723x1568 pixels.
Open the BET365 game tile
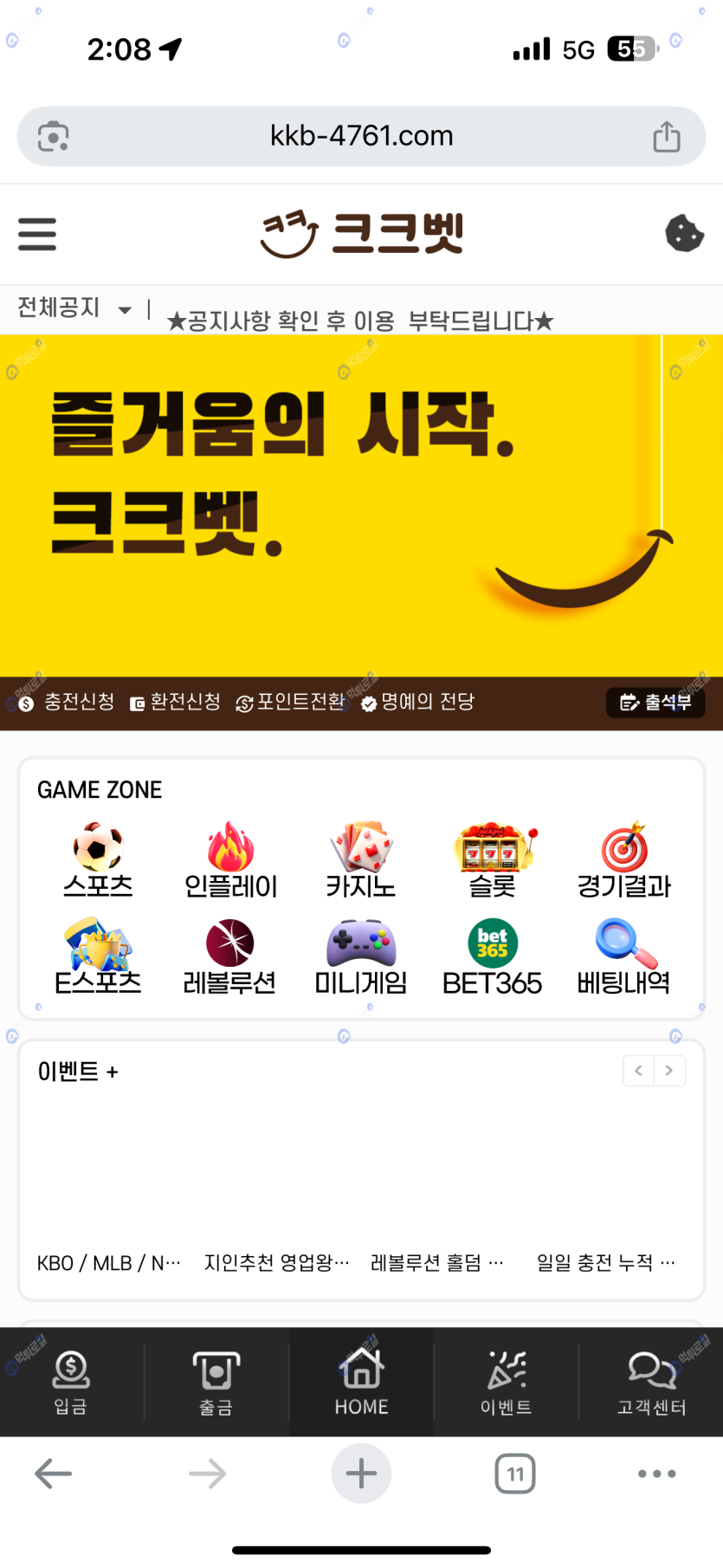pos(492,957)
